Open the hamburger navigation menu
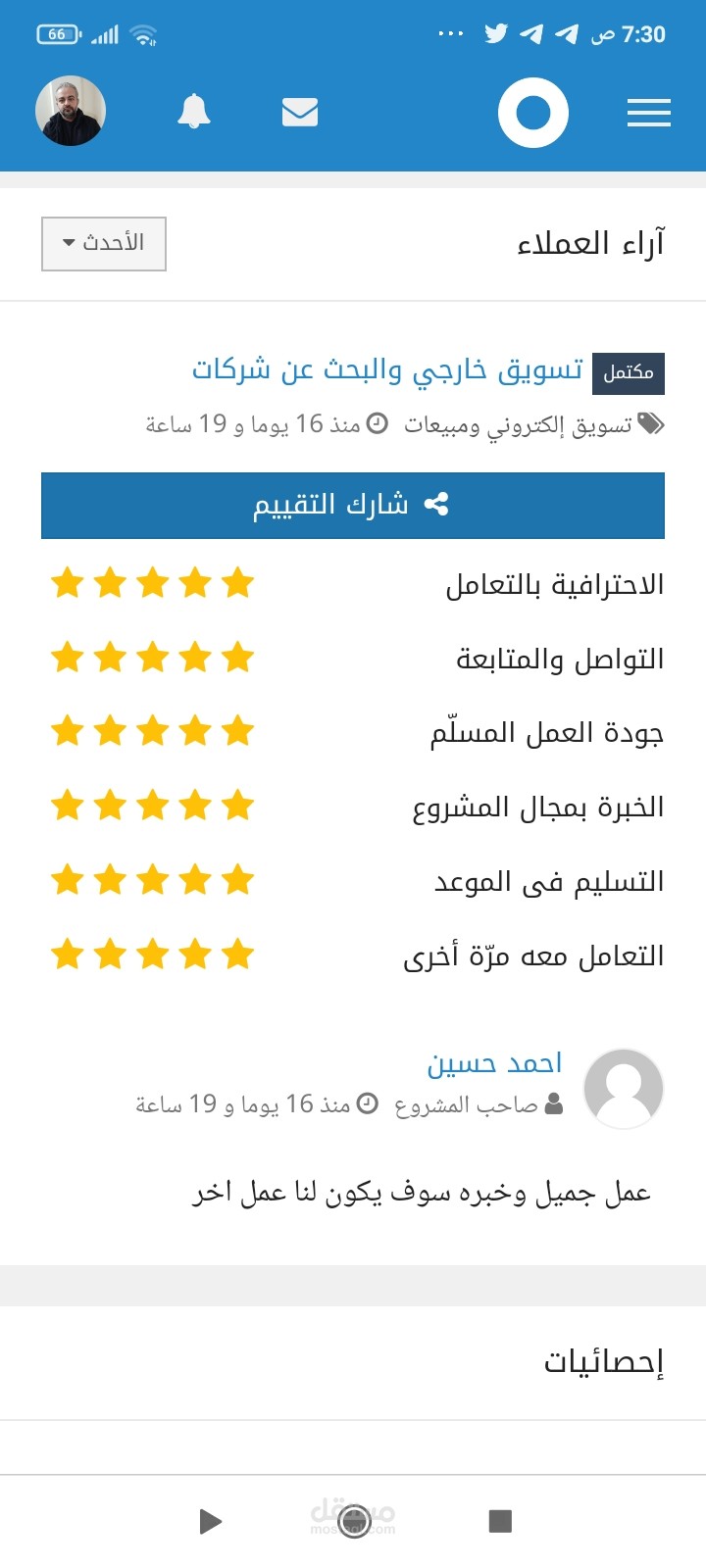Screen dimensions: 706x1568 click(x=648, y=112)
